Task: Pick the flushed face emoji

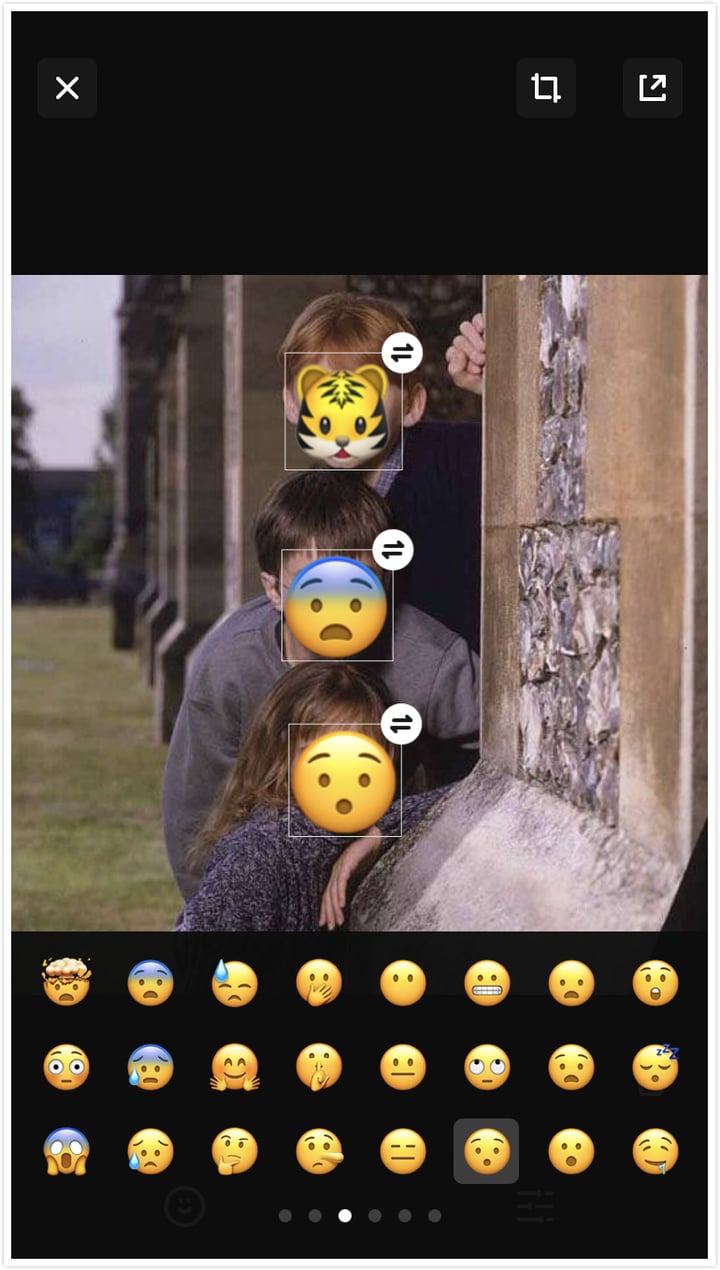Action: 66,1067
